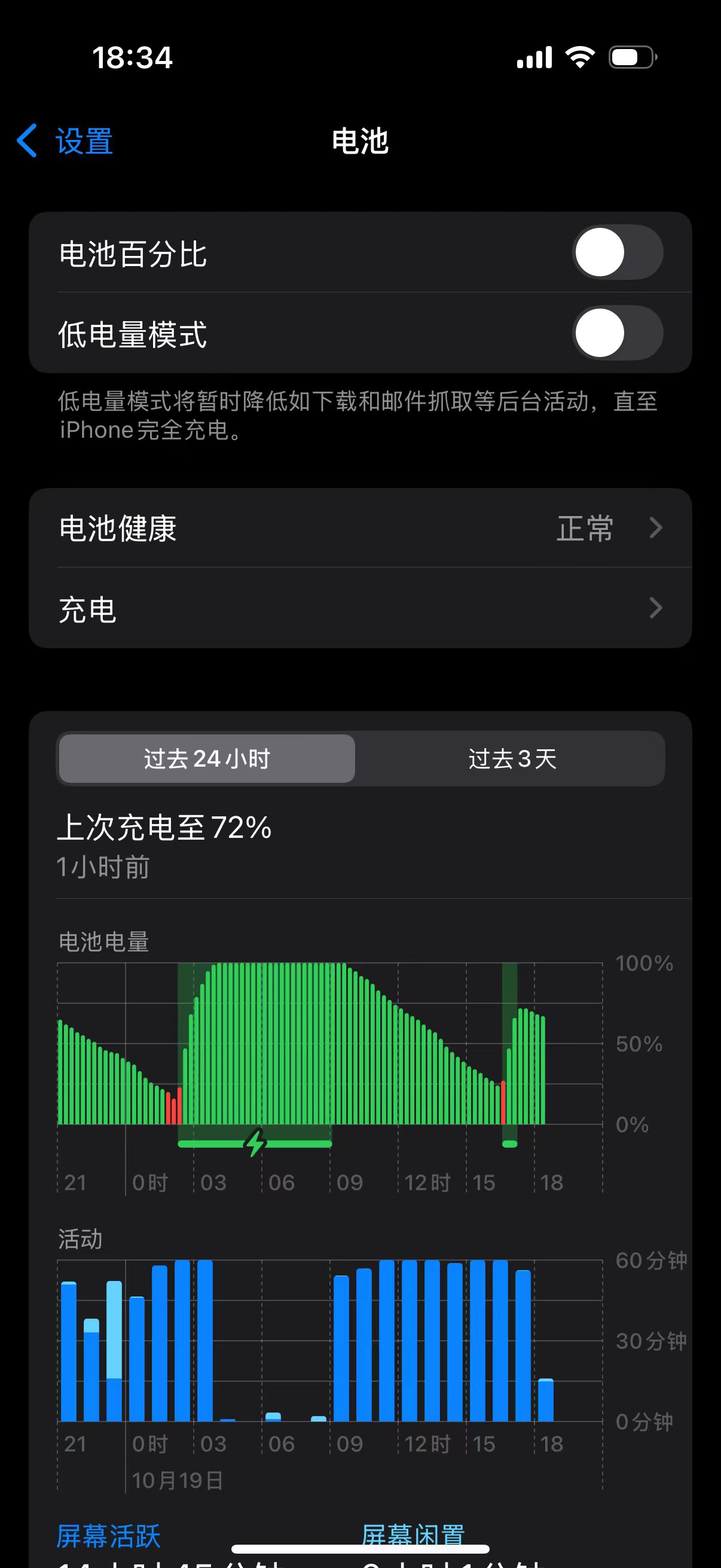This screenshot has height=1568, width=721.
Task: Tap the cellular signal strength icon
Action: coord(536,57)
